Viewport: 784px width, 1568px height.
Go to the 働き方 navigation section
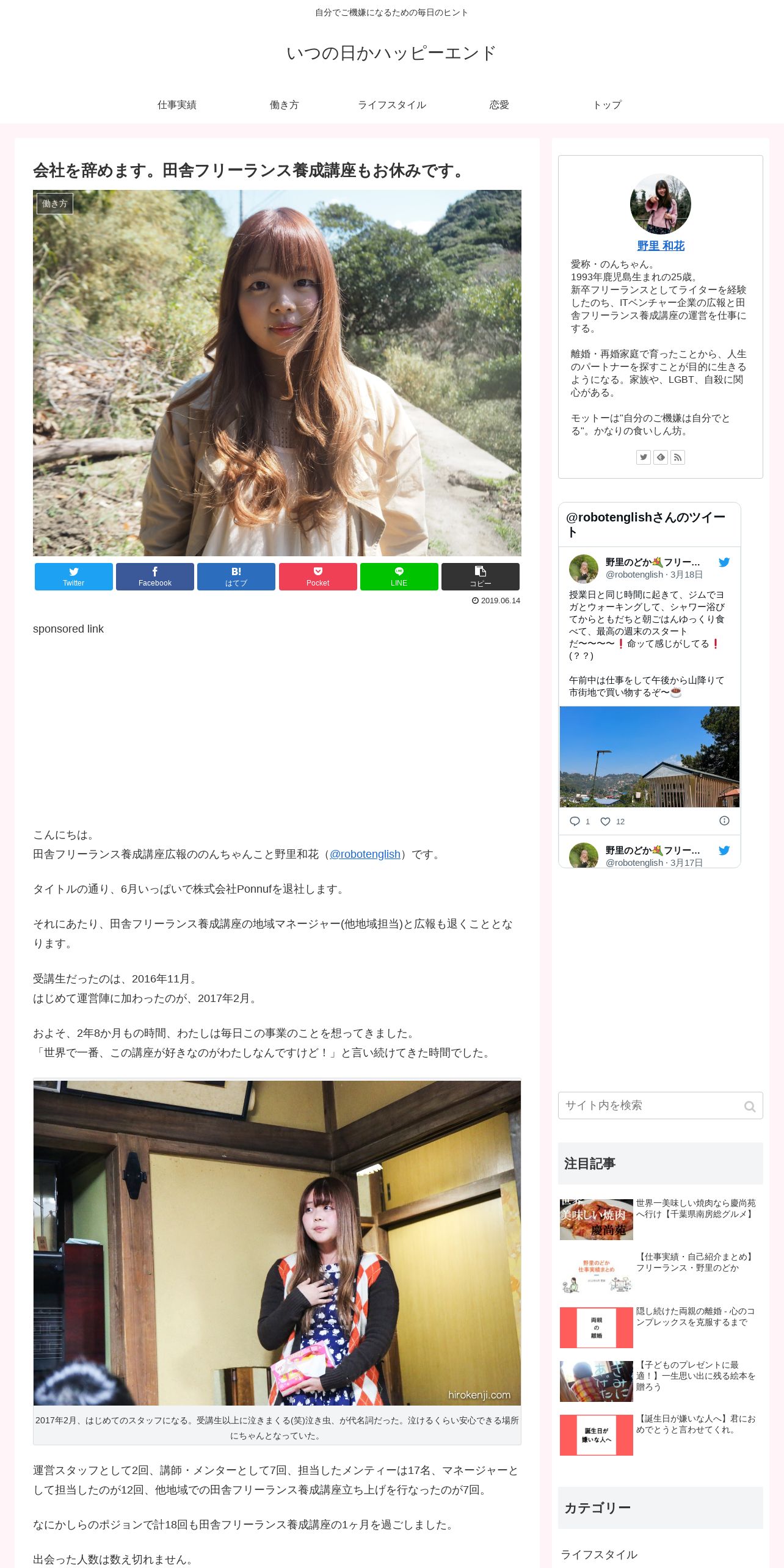point(285,105)
